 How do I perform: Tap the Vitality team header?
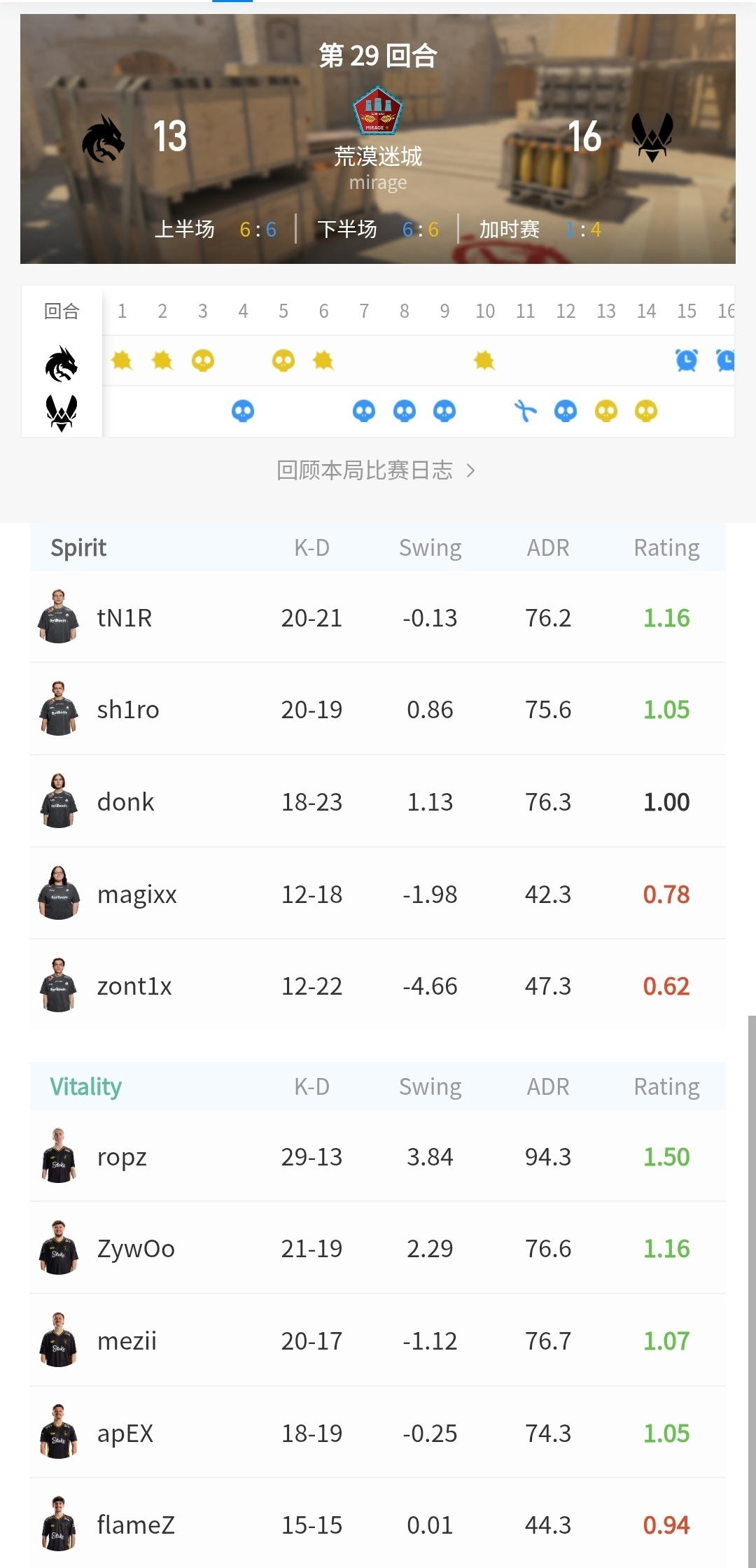85,1086
